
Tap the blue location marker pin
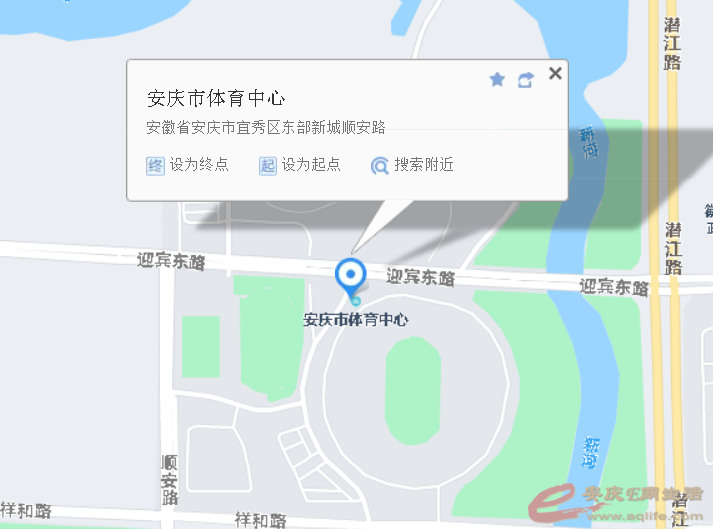point(350,274)
